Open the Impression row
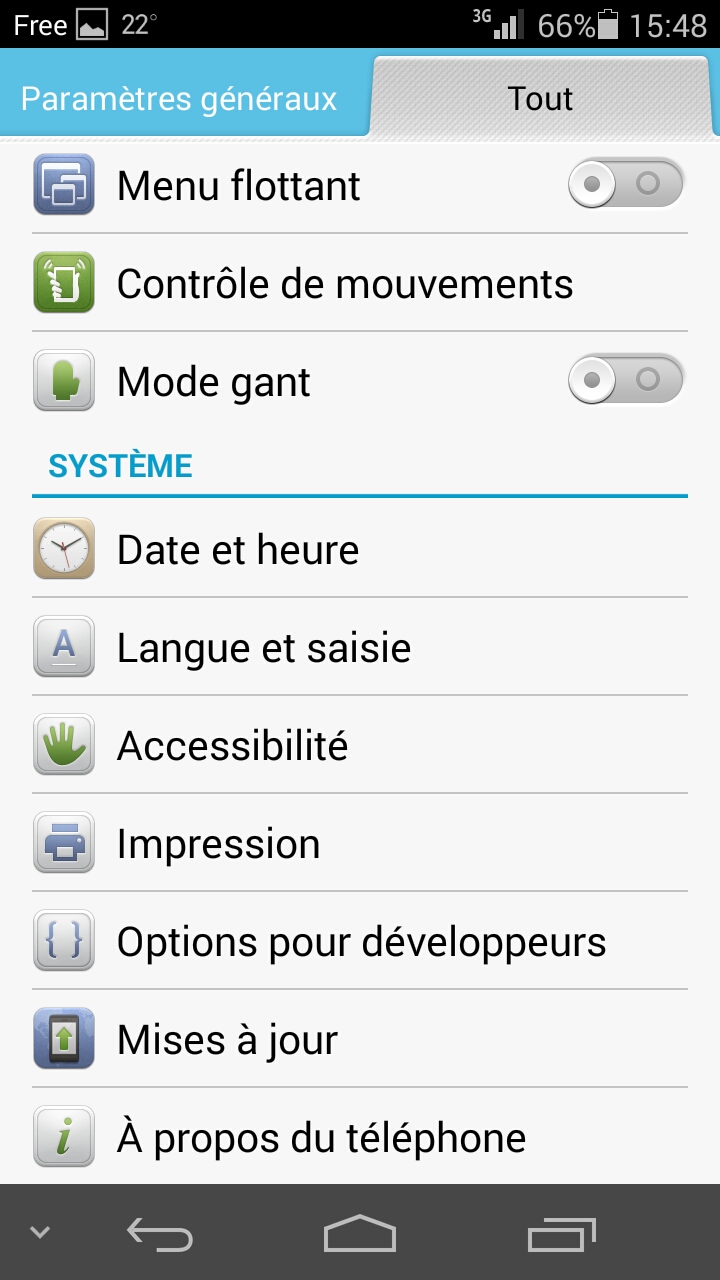Image resolution: width=720 pixels, height=1280 pixels. coord(360,844)
